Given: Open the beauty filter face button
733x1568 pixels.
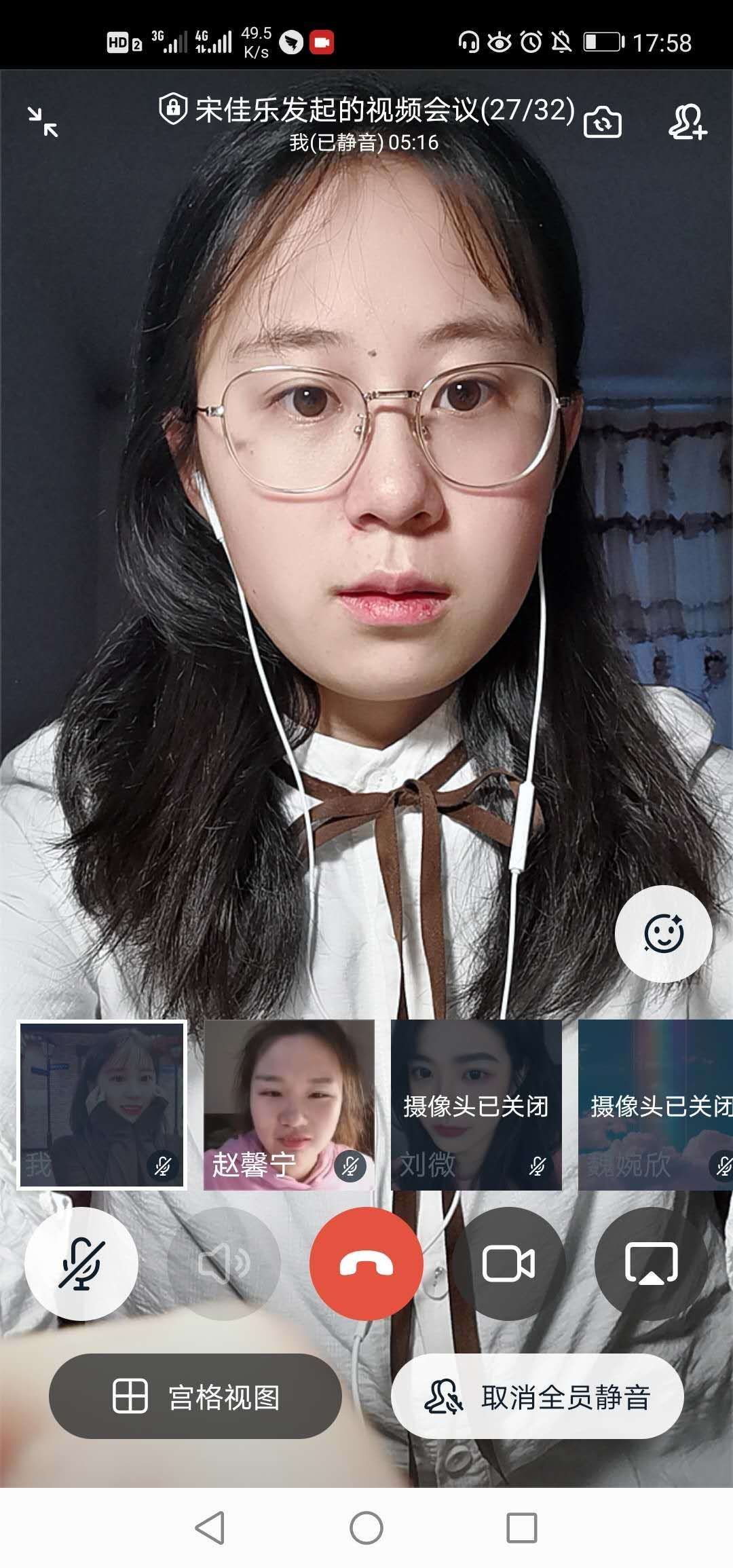Looking at the screenshot, I should click(x=663, y=933).
